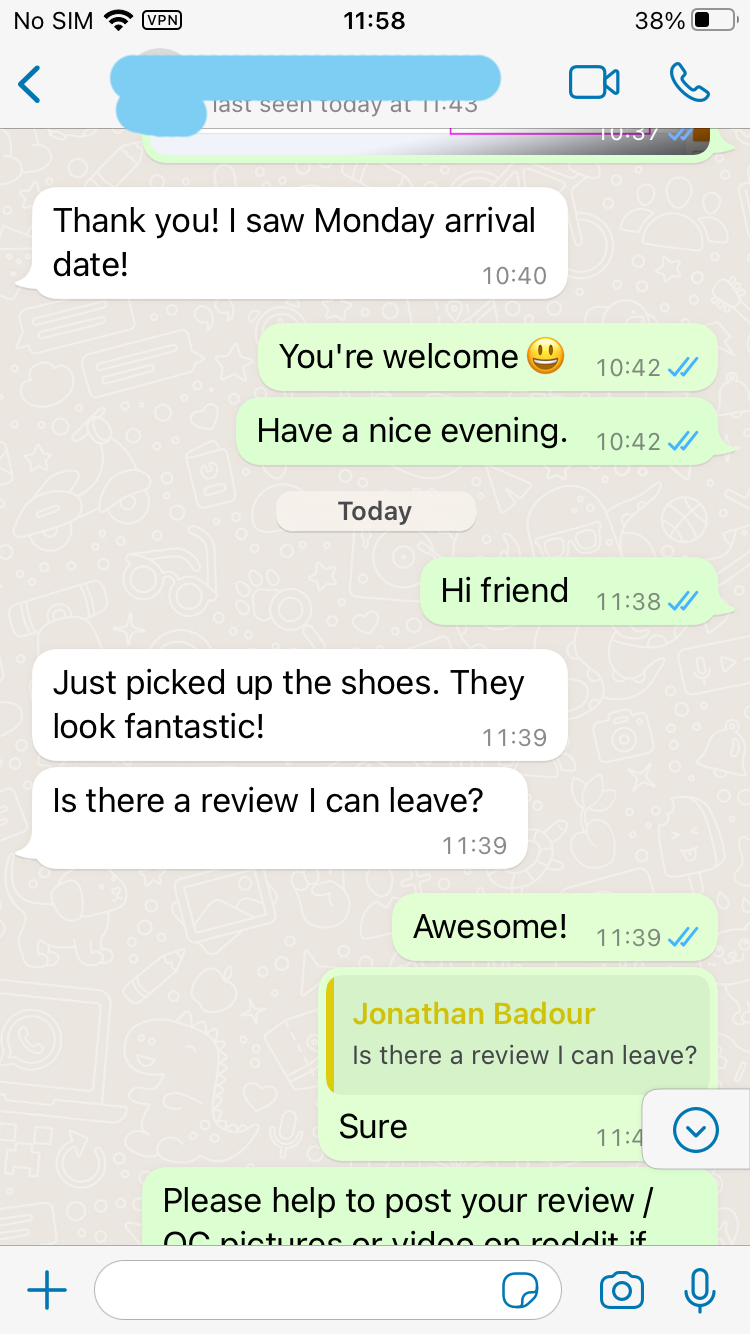Screen dimensions: 750x1334
Task: Open the attachment plus menu
Action: (x=46, y=1291)
